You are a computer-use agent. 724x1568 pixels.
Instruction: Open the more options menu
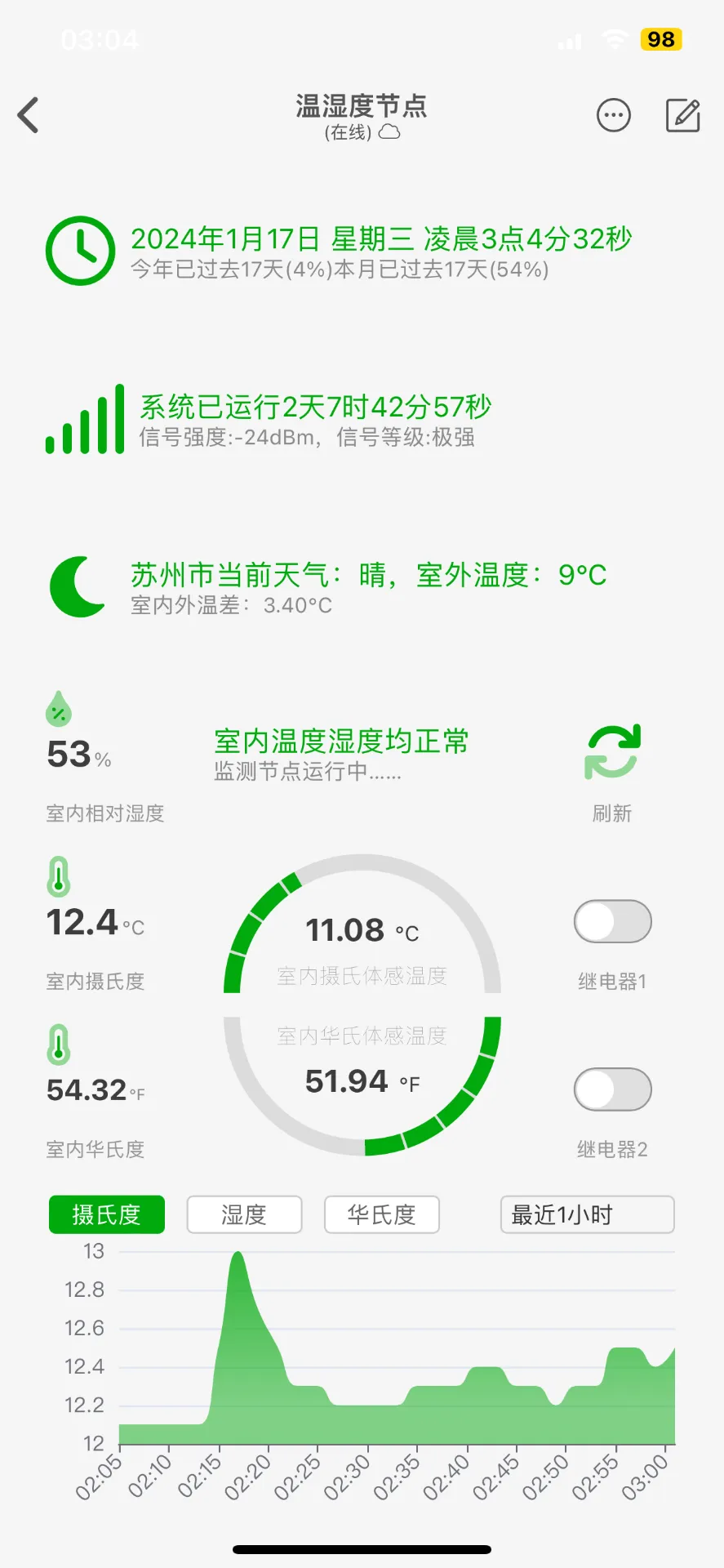coord(613,115)
